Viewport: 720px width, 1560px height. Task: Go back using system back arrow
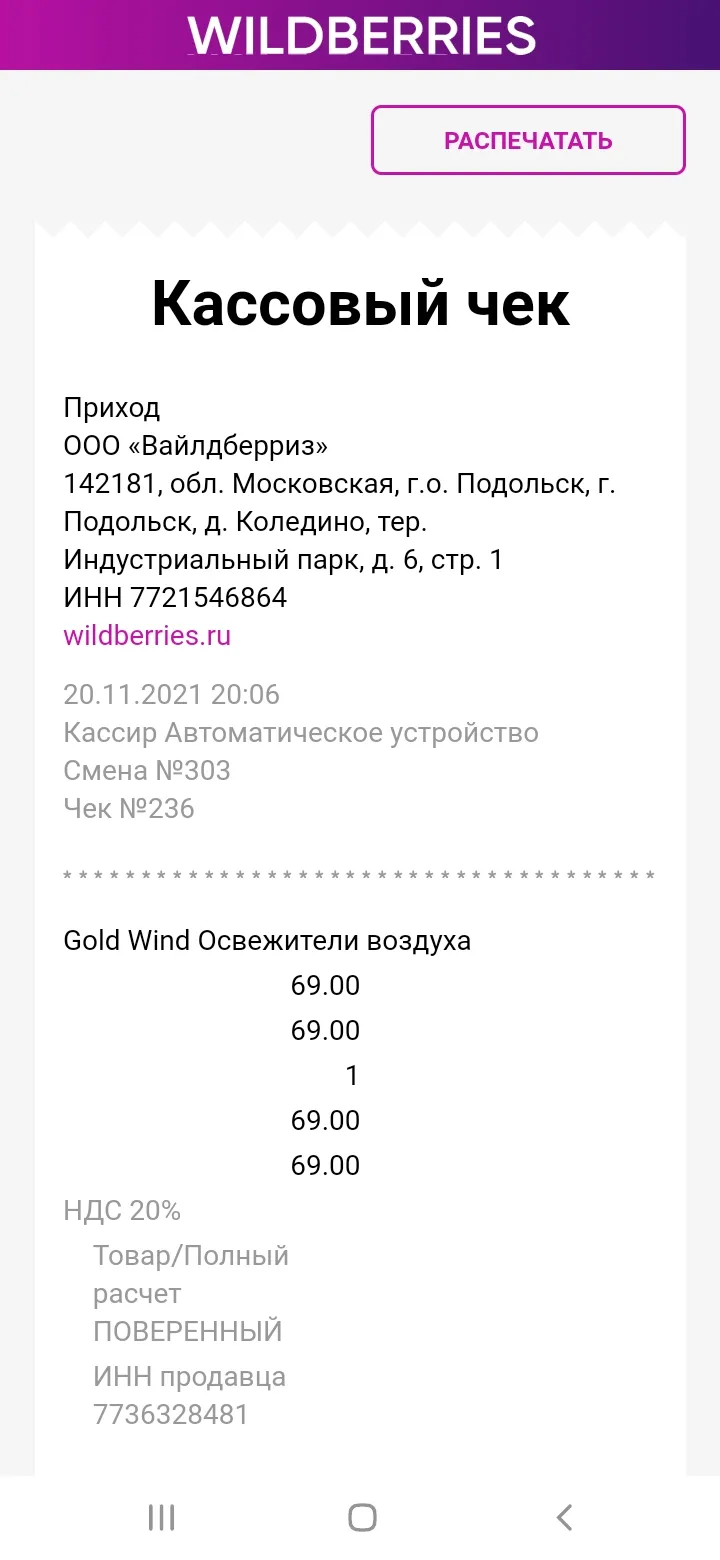tap(564, 1517)
